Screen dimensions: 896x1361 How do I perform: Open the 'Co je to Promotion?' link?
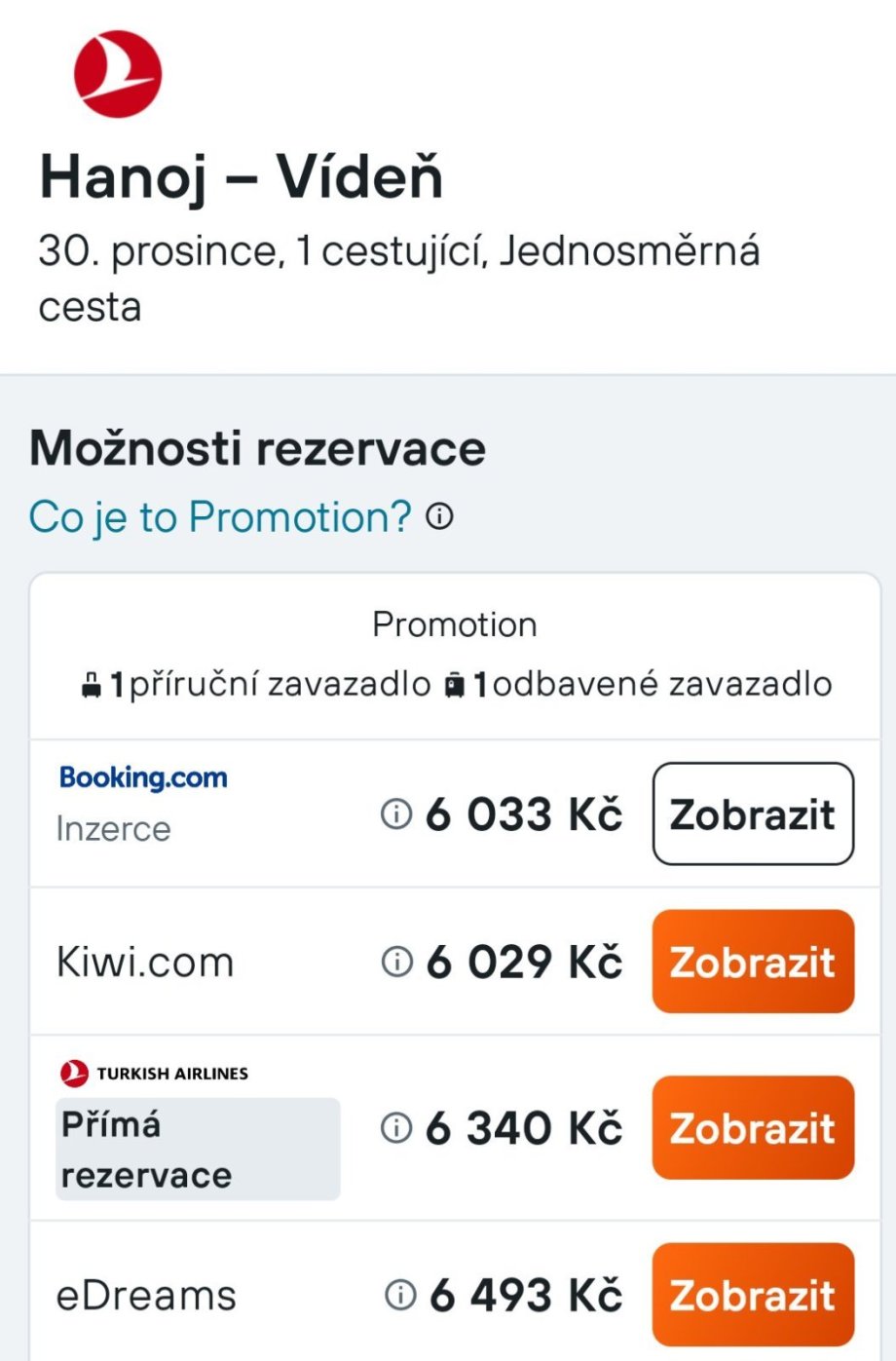coord(221,517)
